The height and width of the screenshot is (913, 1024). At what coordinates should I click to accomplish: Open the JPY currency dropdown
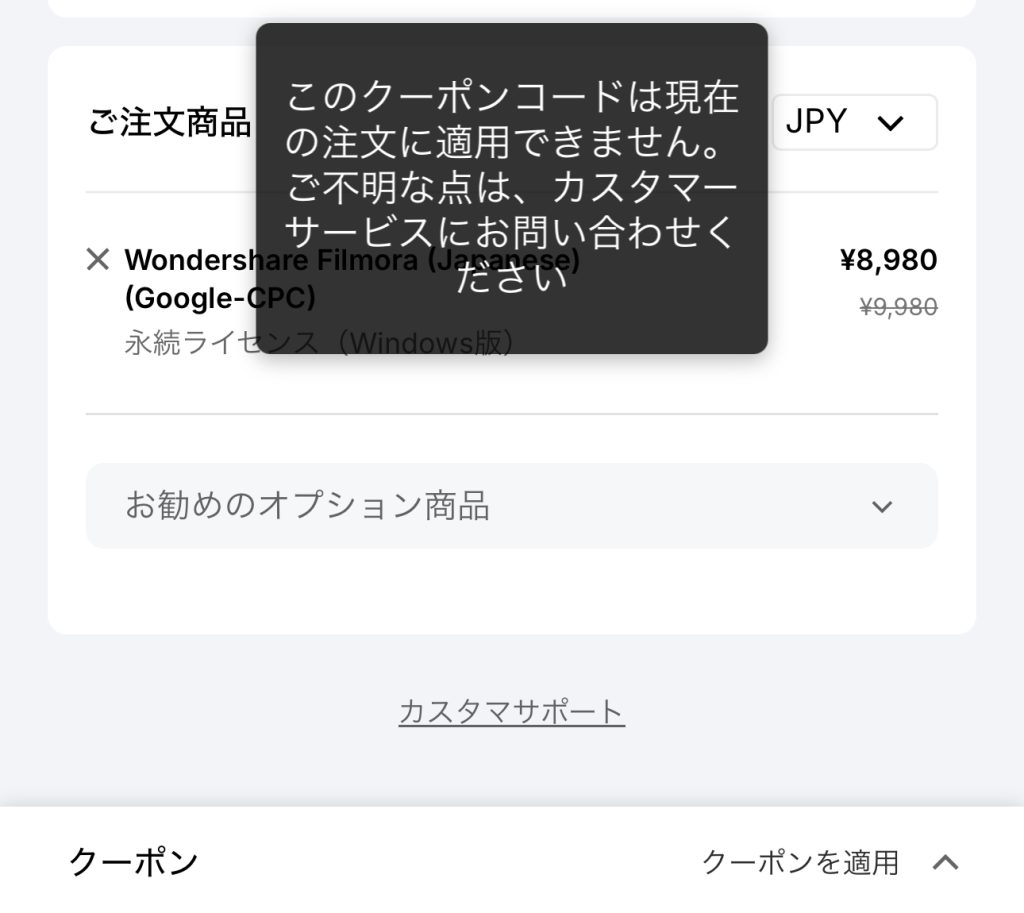point(853,122)
